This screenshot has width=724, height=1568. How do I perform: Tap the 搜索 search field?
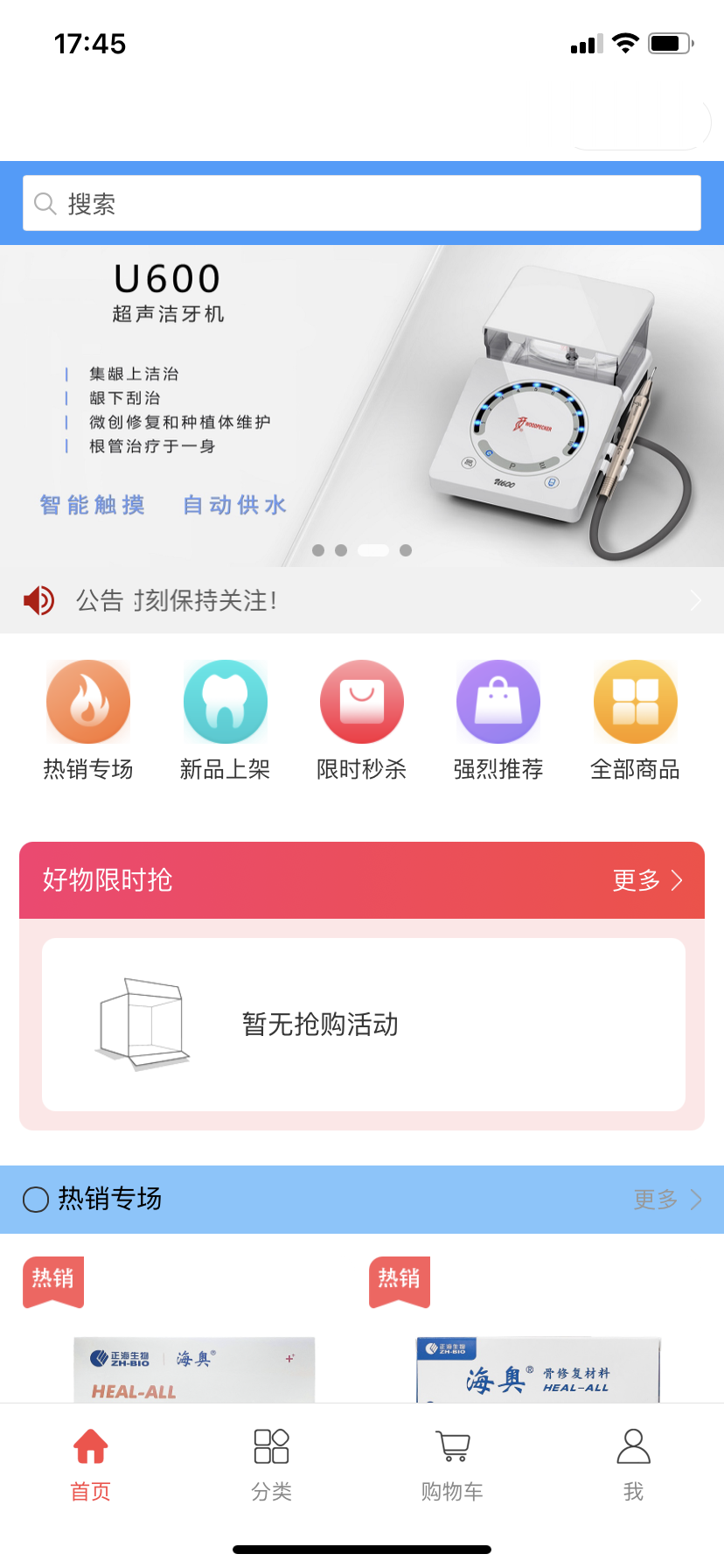pyautogui.click(x=362, y=203)
